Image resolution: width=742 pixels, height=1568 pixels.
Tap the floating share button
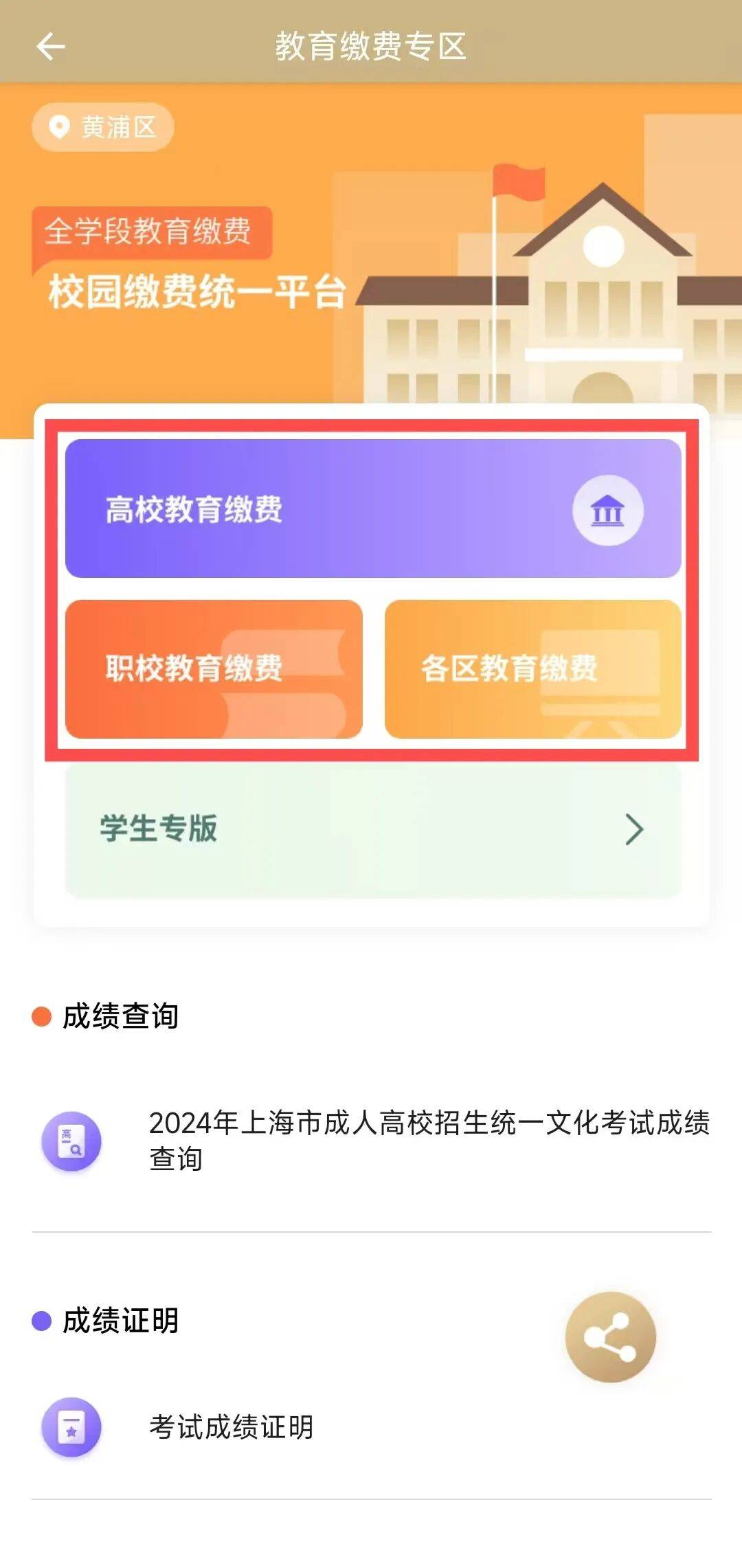[x=610, y=1336]
